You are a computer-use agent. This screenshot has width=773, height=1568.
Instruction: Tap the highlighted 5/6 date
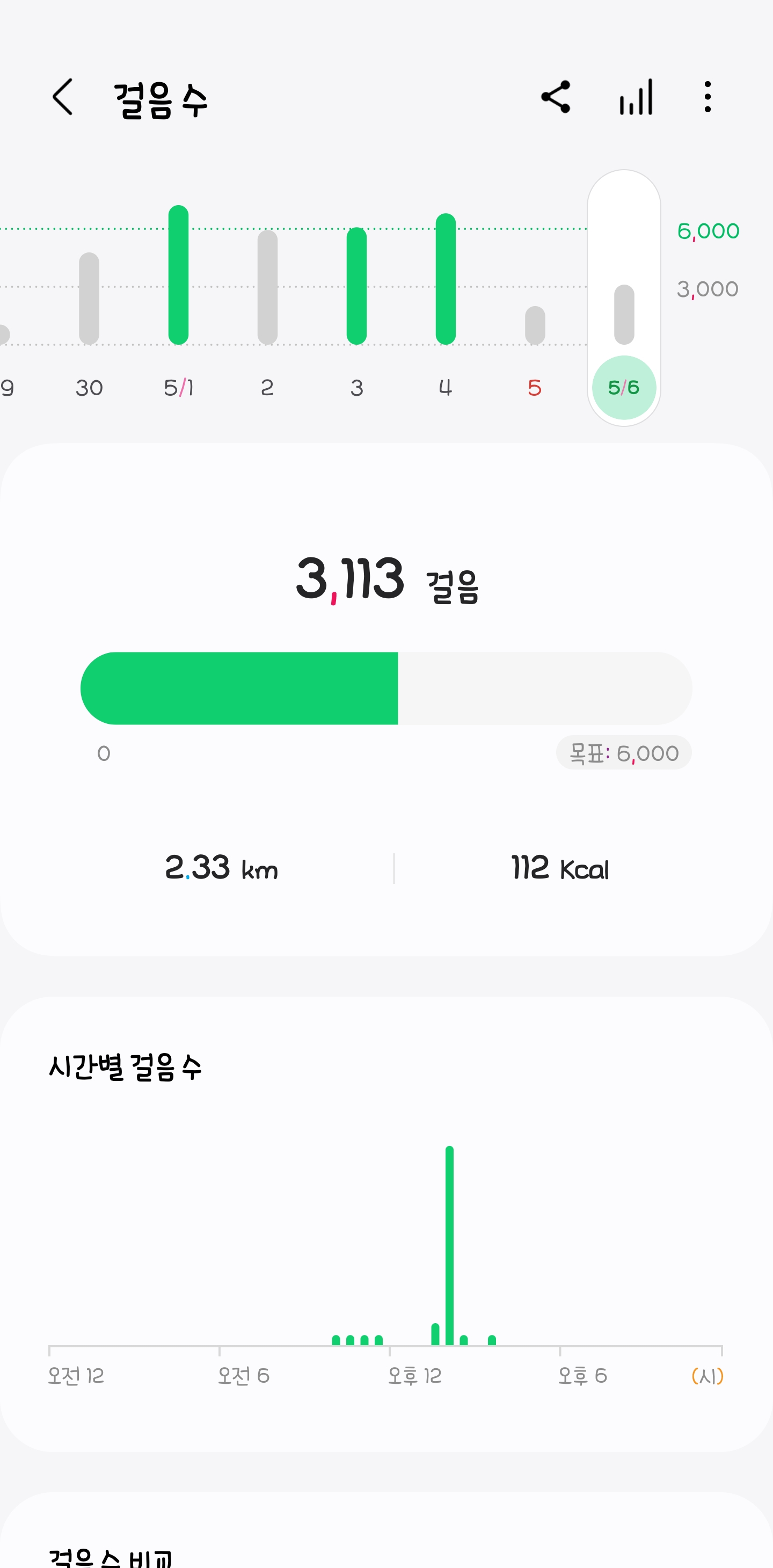coord(624,387)
